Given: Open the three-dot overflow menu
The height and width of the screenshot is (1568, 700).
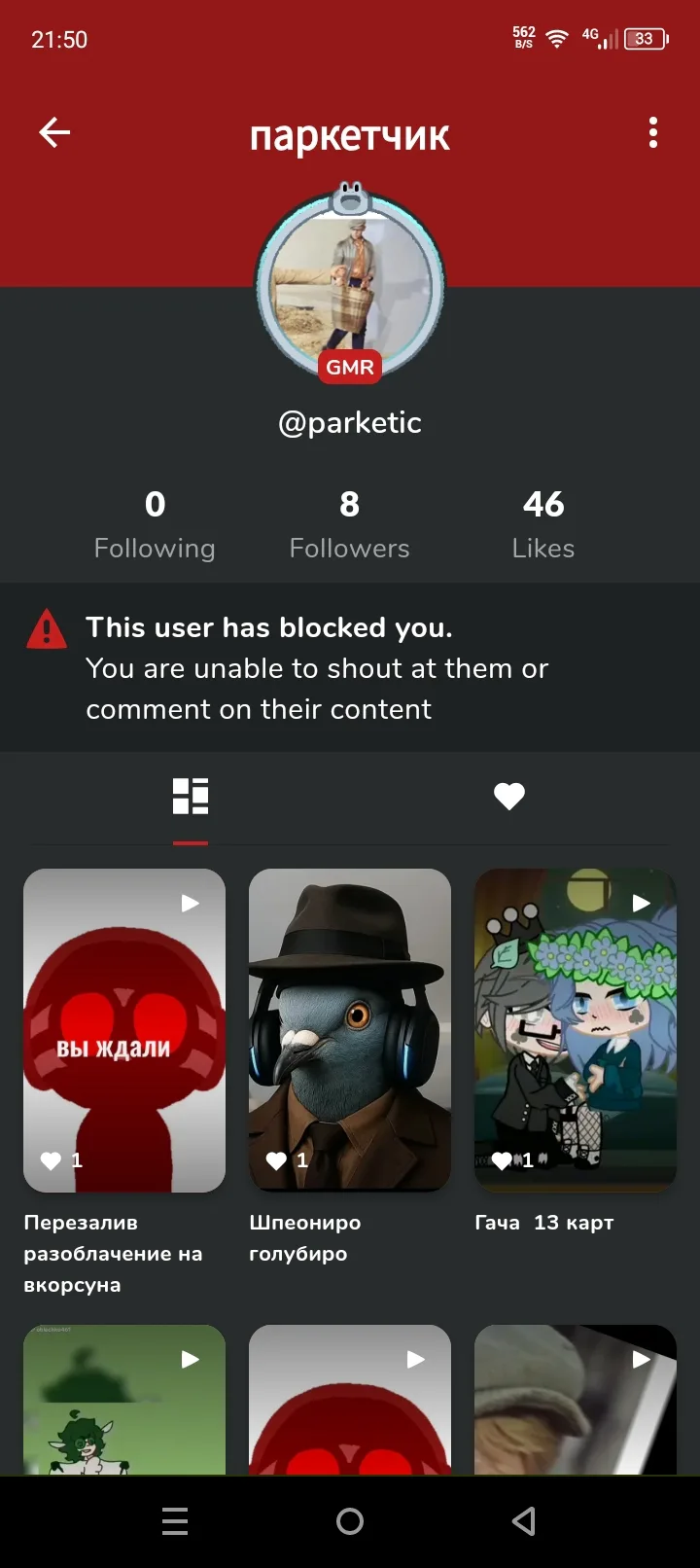Looking at the screenshot, I should (x=653, y=132).
